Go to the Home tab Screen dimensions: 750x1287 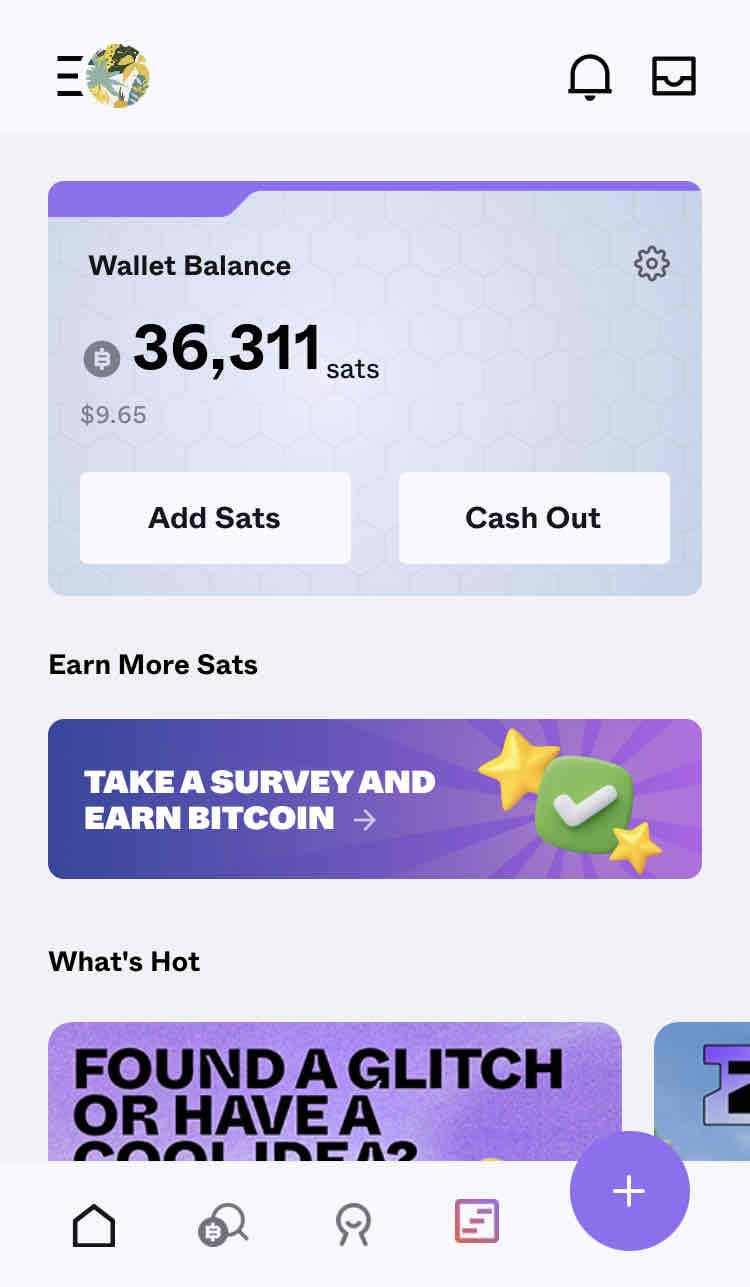(94, 1224)
